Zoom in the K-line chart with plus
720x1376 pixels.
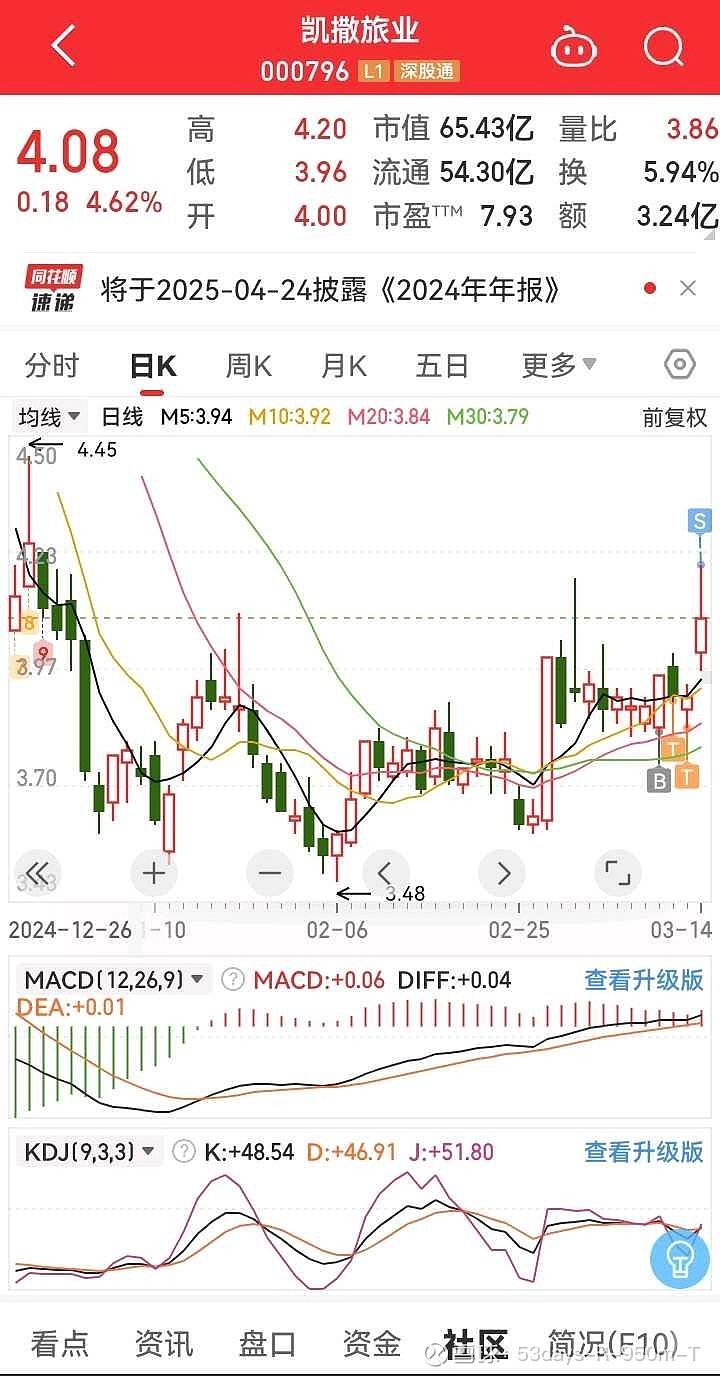click(154, 873)
